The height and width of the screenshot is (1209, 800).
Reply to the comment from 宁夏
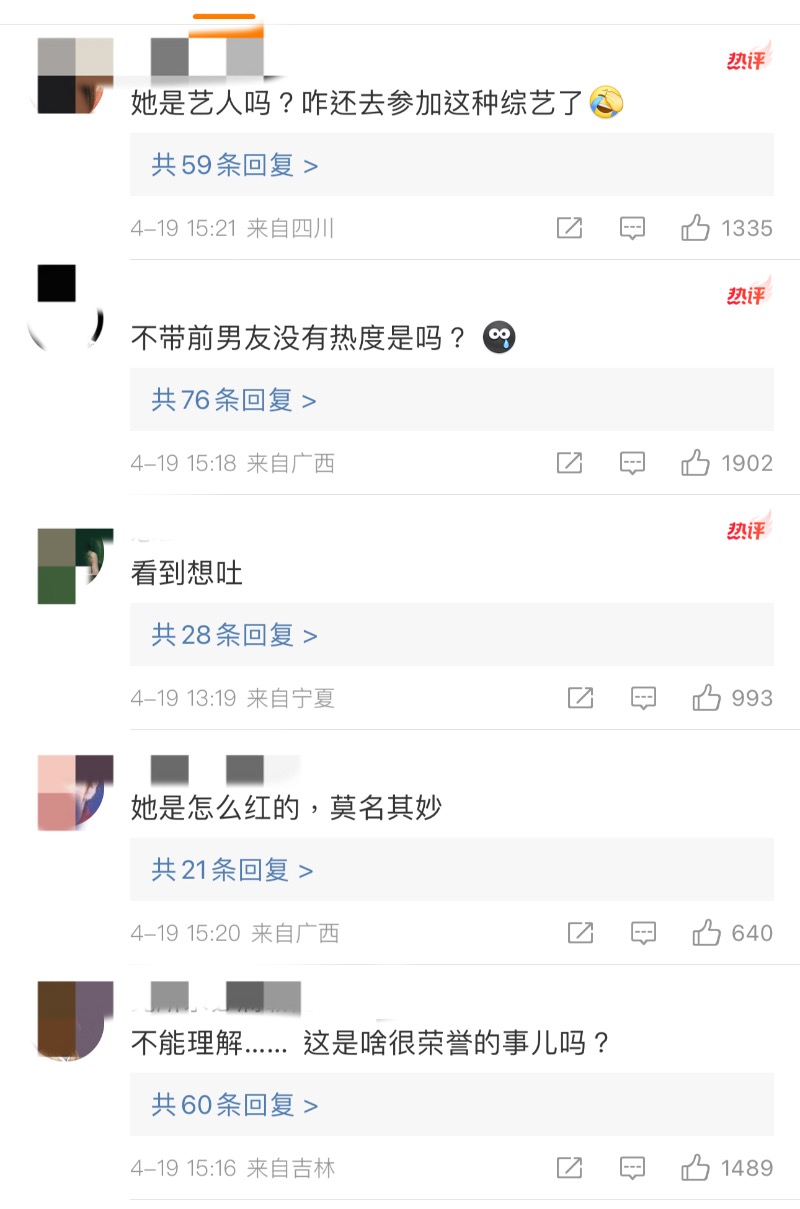pyautogui.click(x=643, y=698)
